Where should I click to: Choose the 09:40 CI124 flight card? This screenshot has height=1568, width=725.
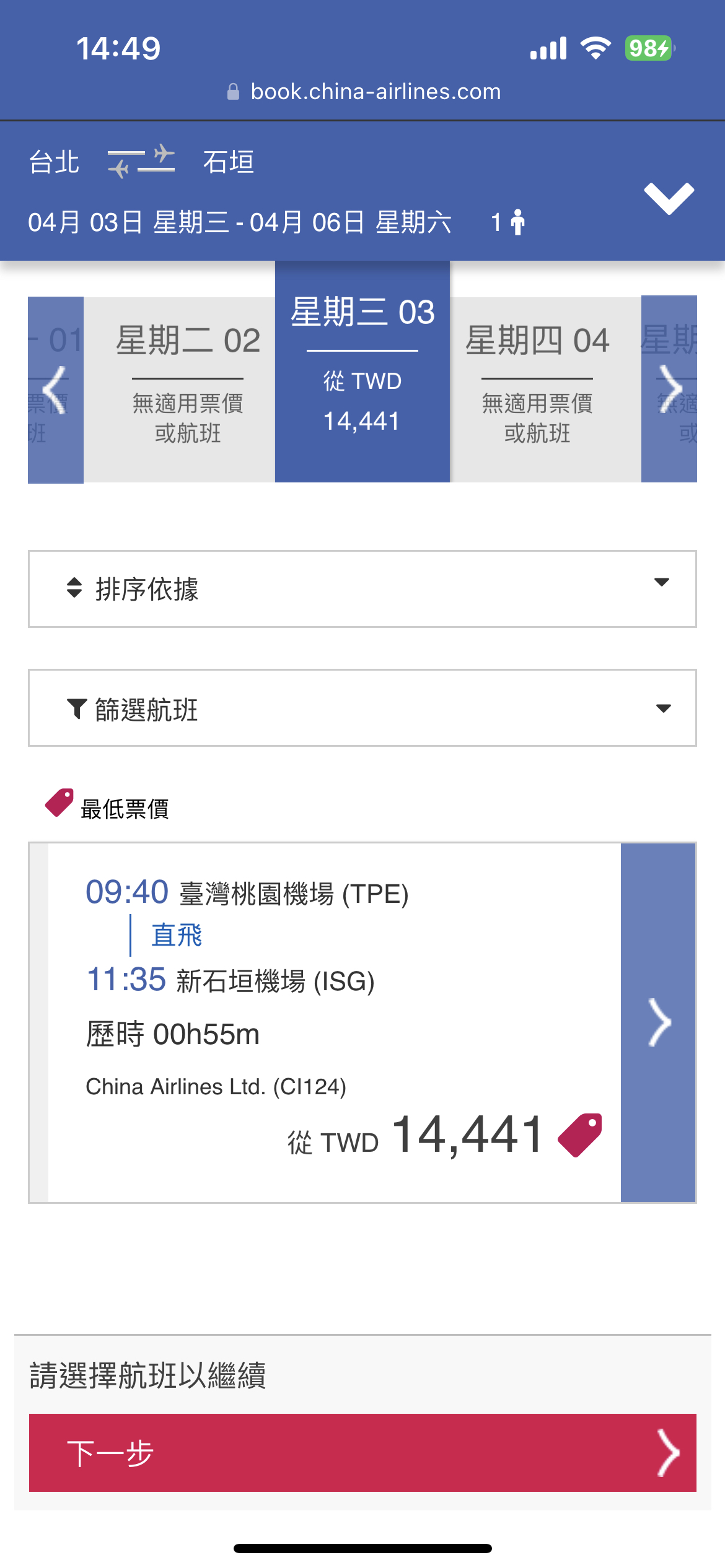[x=362, y=1022]
